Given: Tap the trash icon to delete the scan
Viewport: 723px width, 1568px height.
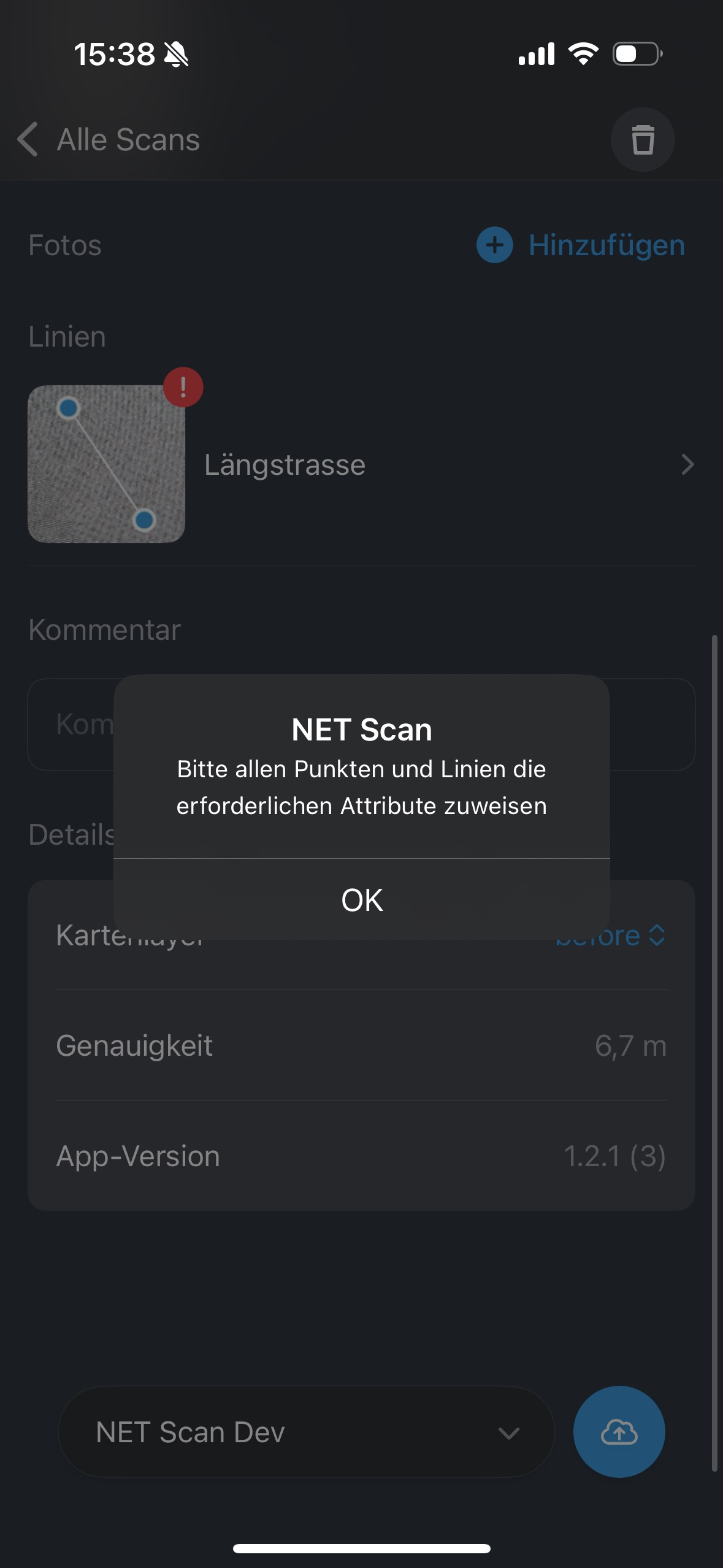Looking at the screenshot, I should (x=643, y=140).
